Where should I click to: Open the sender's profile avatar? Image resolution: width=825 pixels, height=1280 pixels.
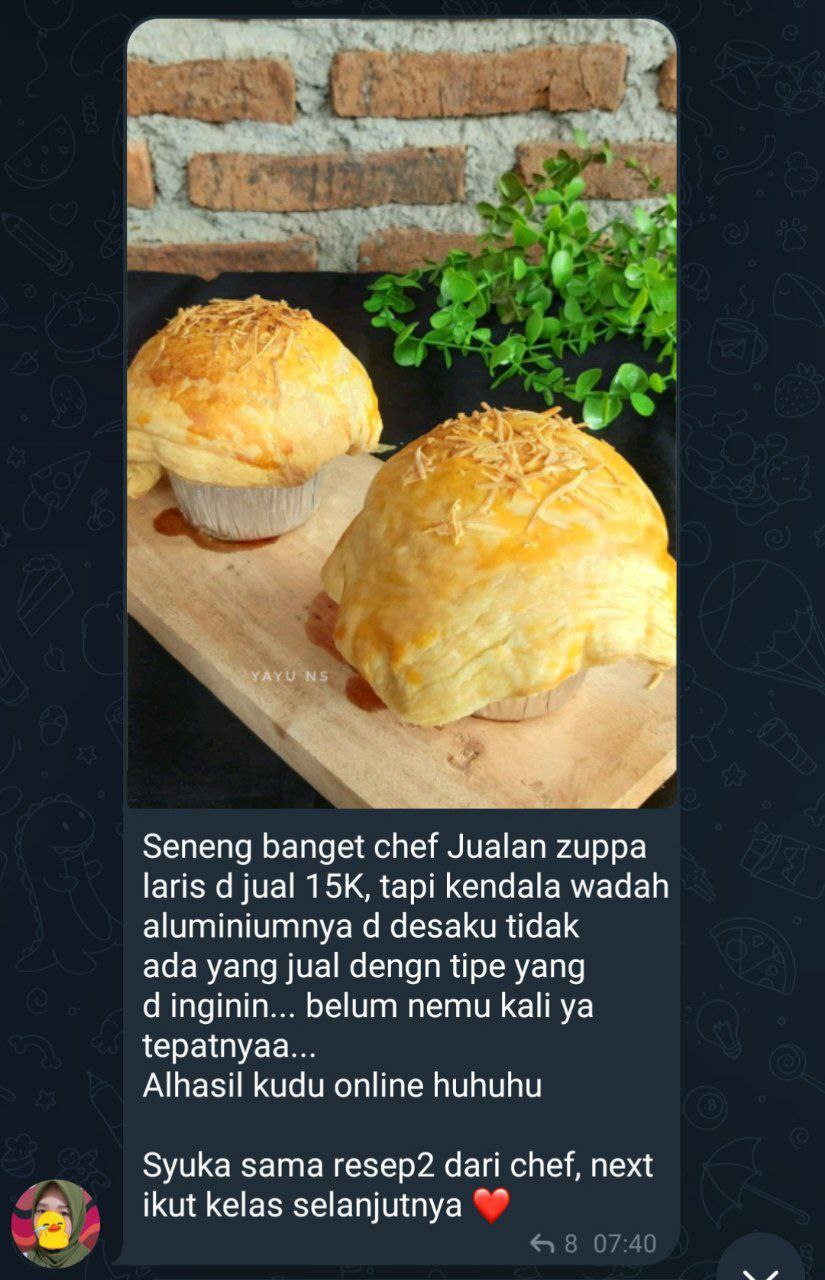point(55,1223)
